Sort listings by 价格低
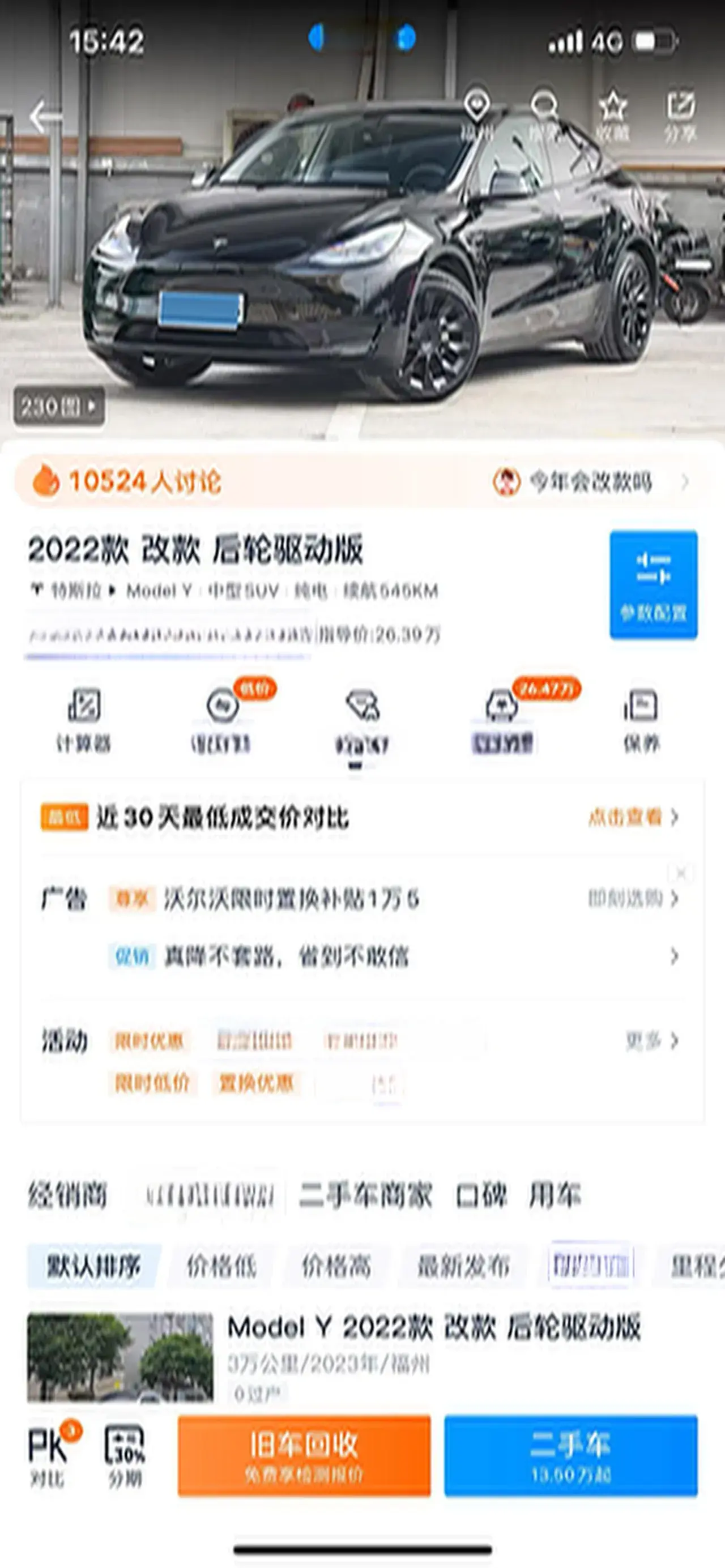The width and height of the screenshot is (725, 1568). (x=221, y=1267)
